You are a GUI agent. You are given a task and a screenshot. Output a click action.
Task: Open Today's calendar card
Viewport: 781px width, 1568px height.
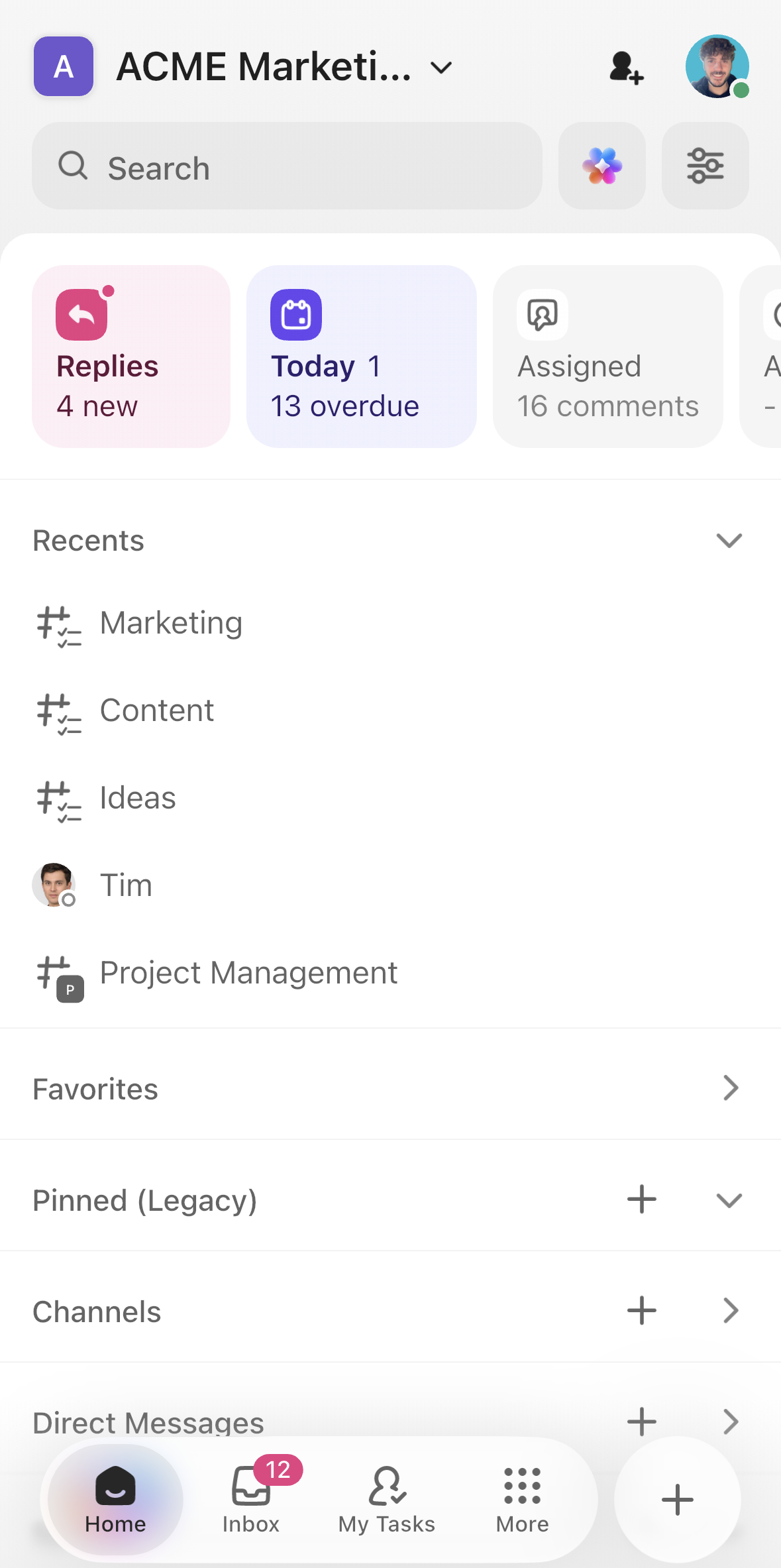click(x=361, y=356)
